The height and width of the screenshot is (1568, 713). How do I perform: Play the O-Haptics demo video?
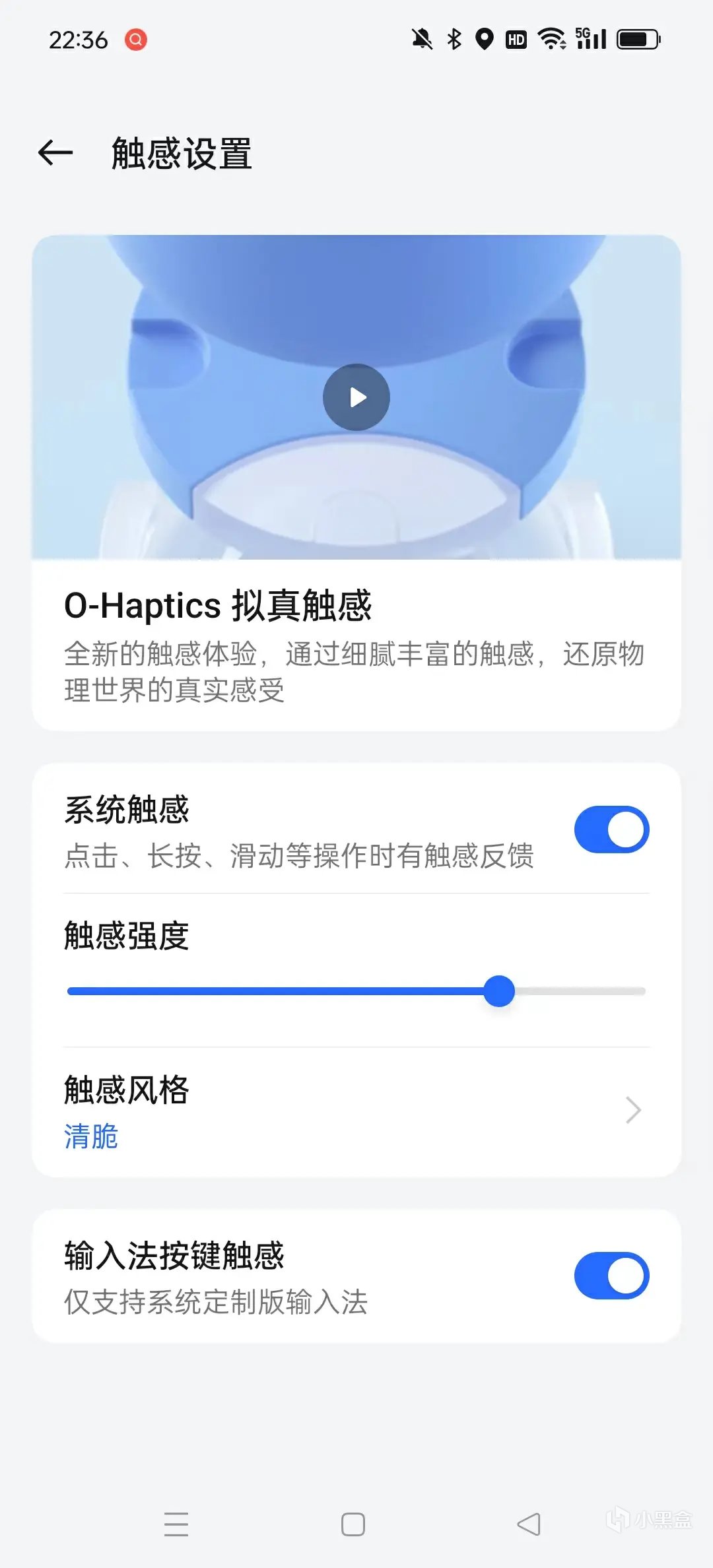pos(356,397)
